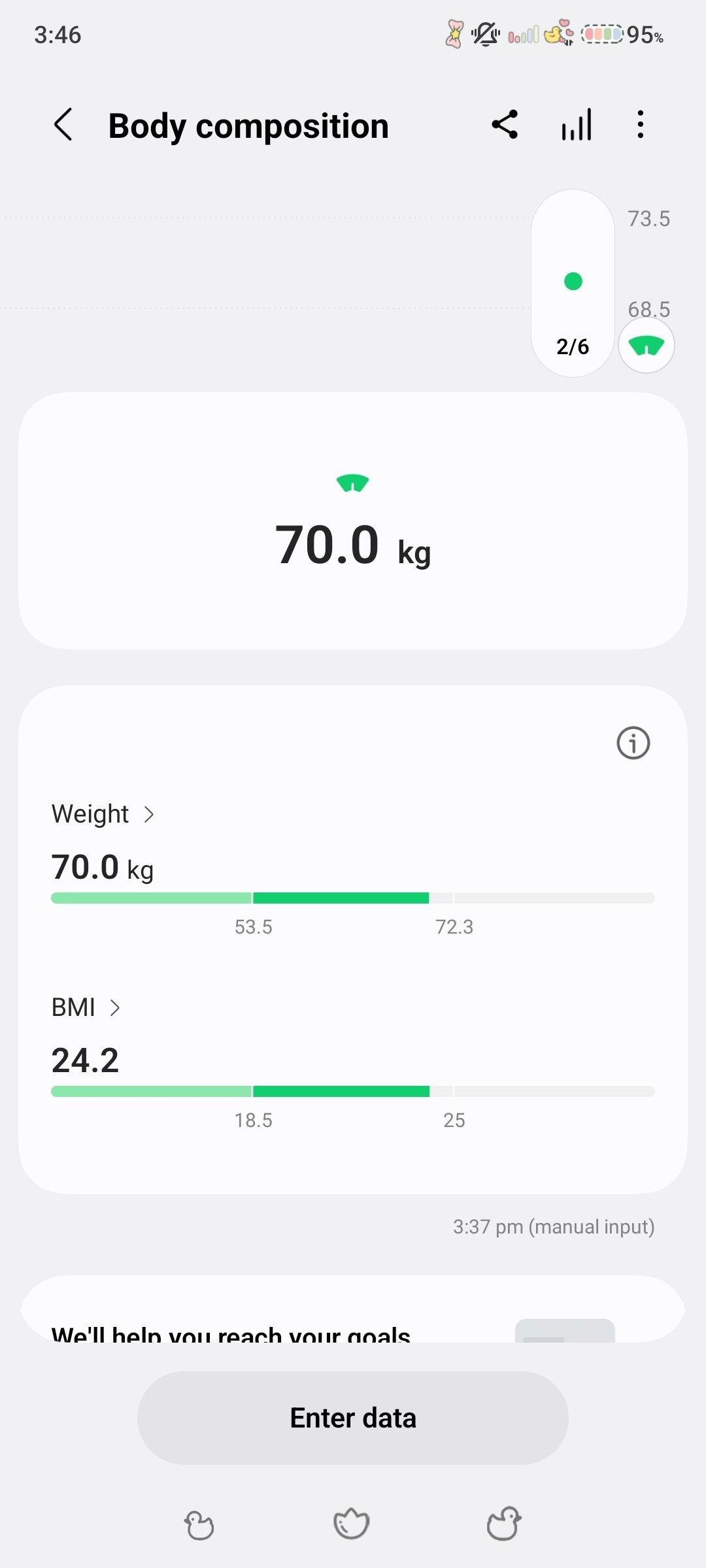Open the info icon on the measurements card

pos(633,743)
